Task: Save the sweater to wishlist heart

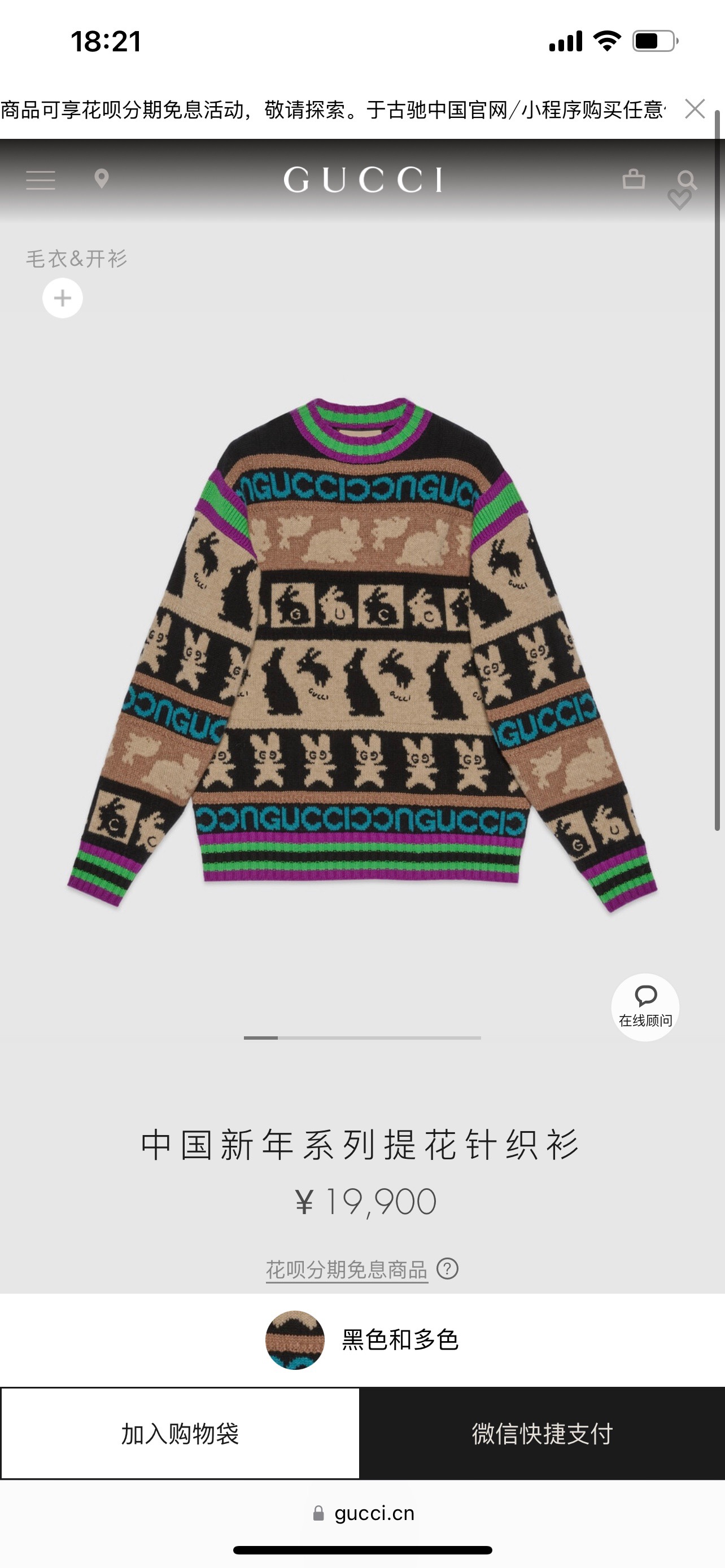Action: [679, 200]
